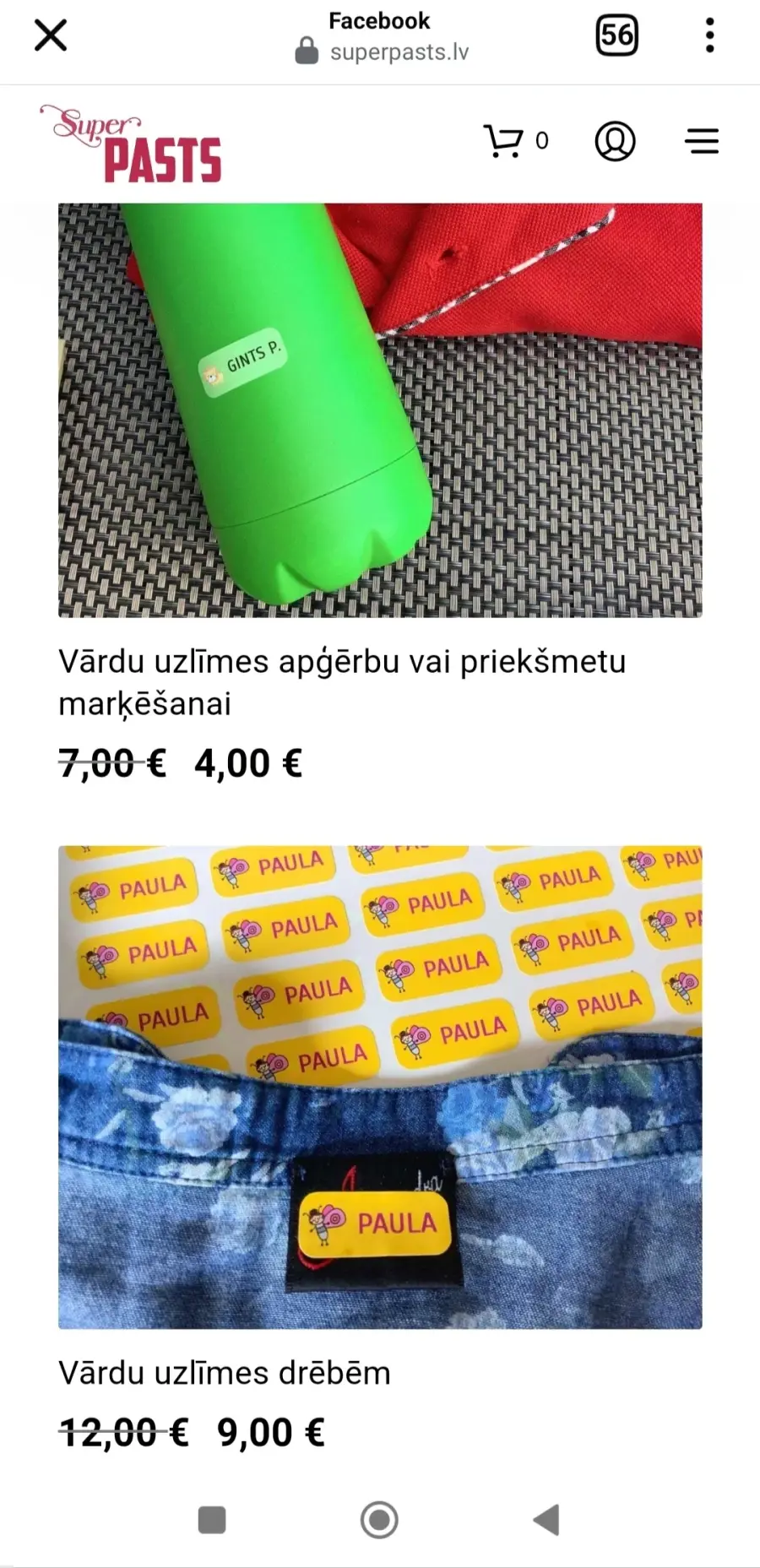Open 'Vārdu uzlīmes drēbēm' product title

coord(225,1373)
